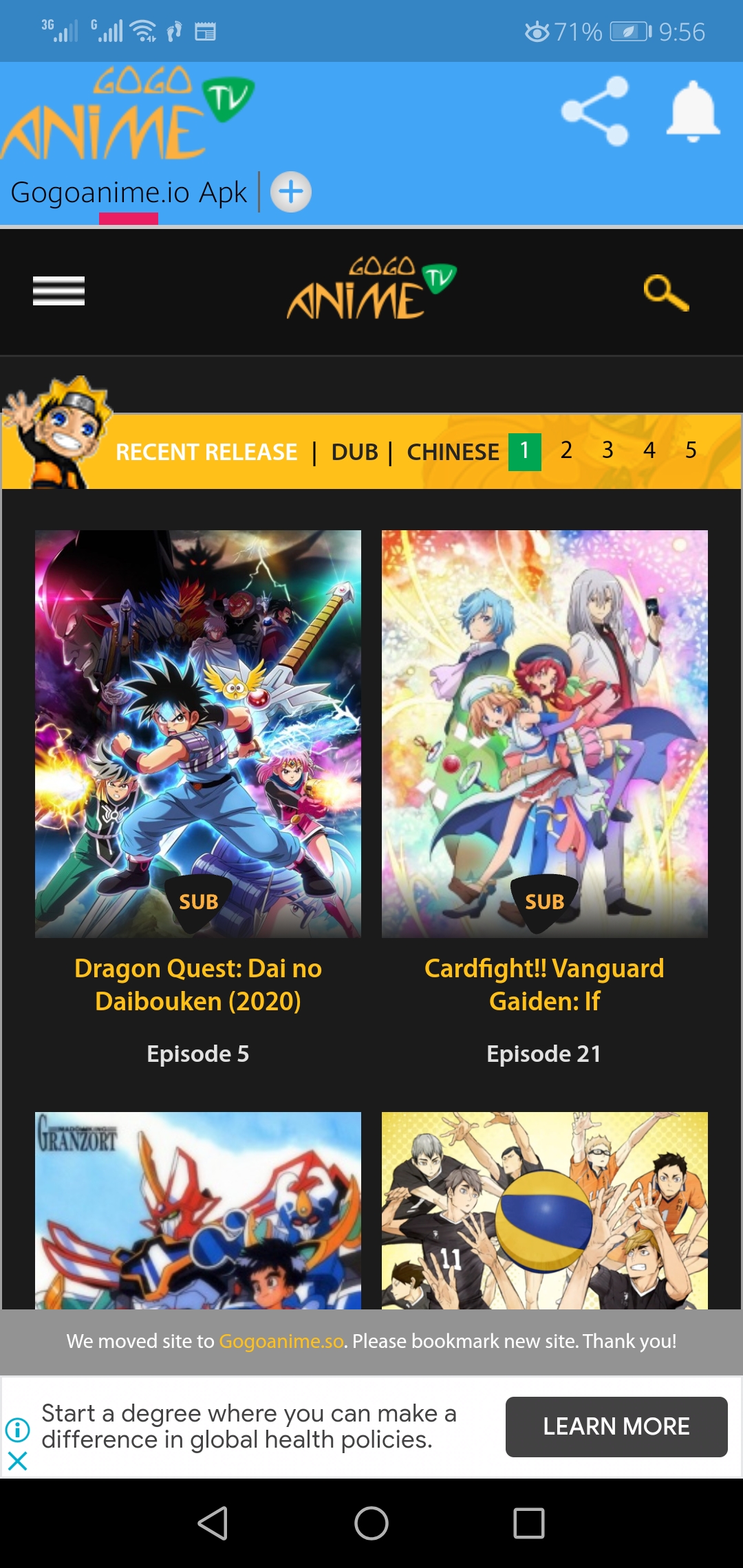Visit the Gogoanime.so link
The image size is (743, 1568).
point(281,1341)
